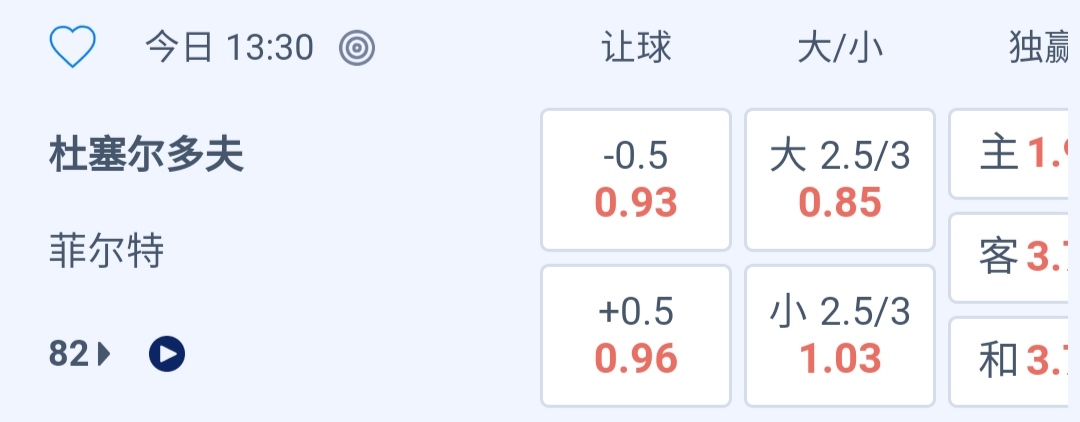Pick over 2.5/3 at odds 0.85
The image size is (1080, 422).
pos(840,180)
